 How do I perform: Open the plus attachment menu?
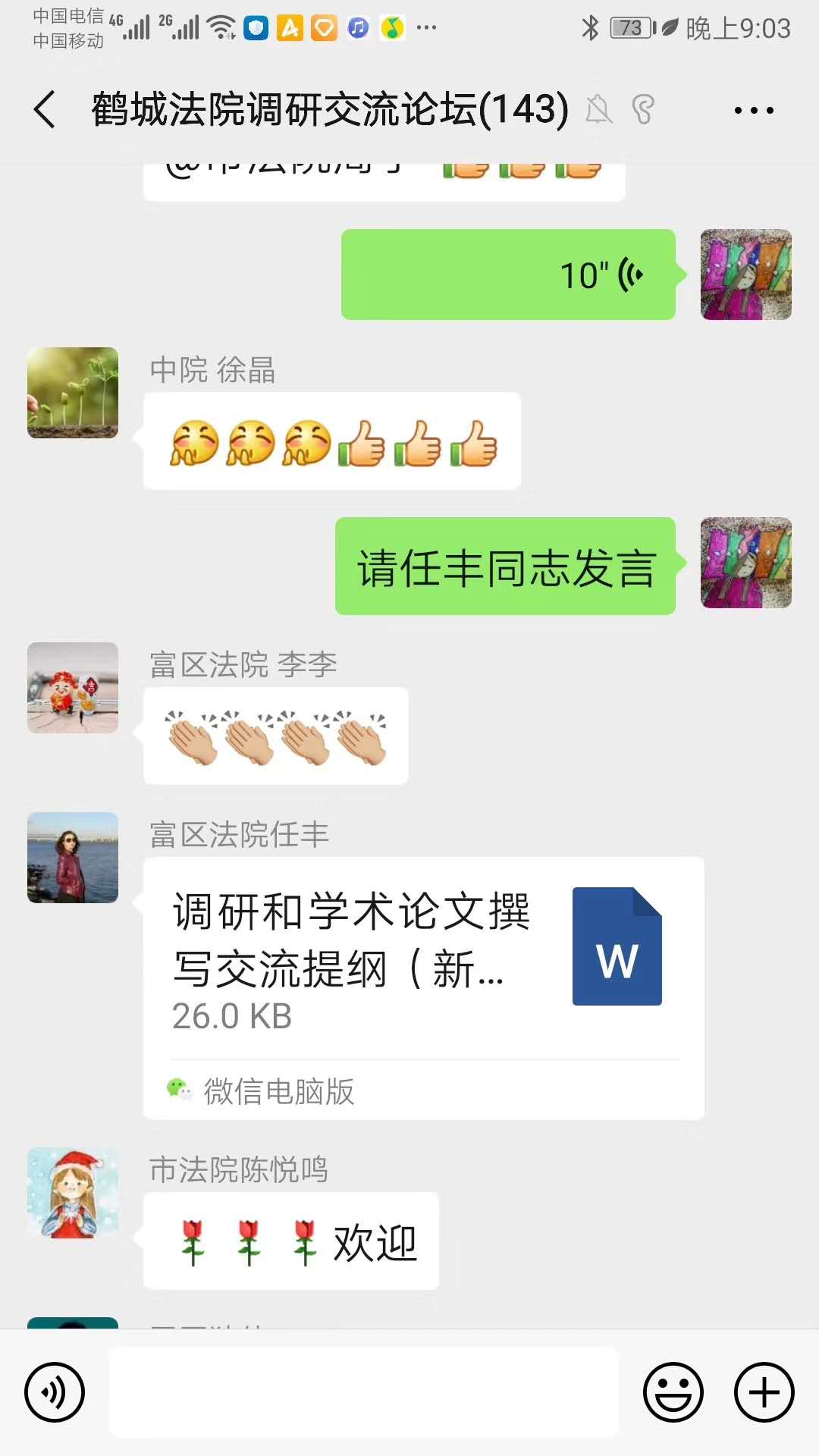[764, 1392]
